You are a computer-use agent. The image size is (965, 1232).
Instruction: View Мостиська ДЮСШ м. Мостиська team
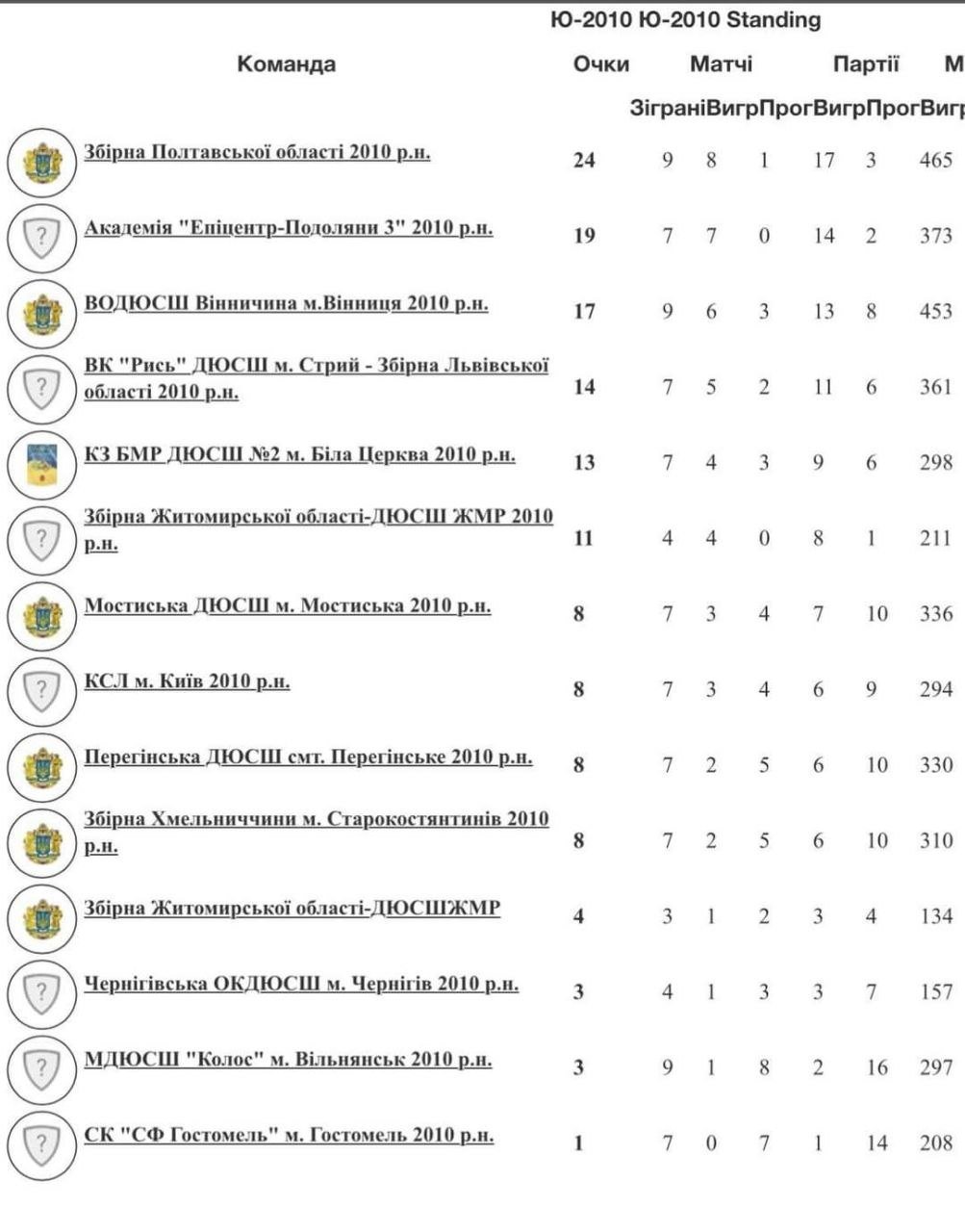[x=287, y=605]
